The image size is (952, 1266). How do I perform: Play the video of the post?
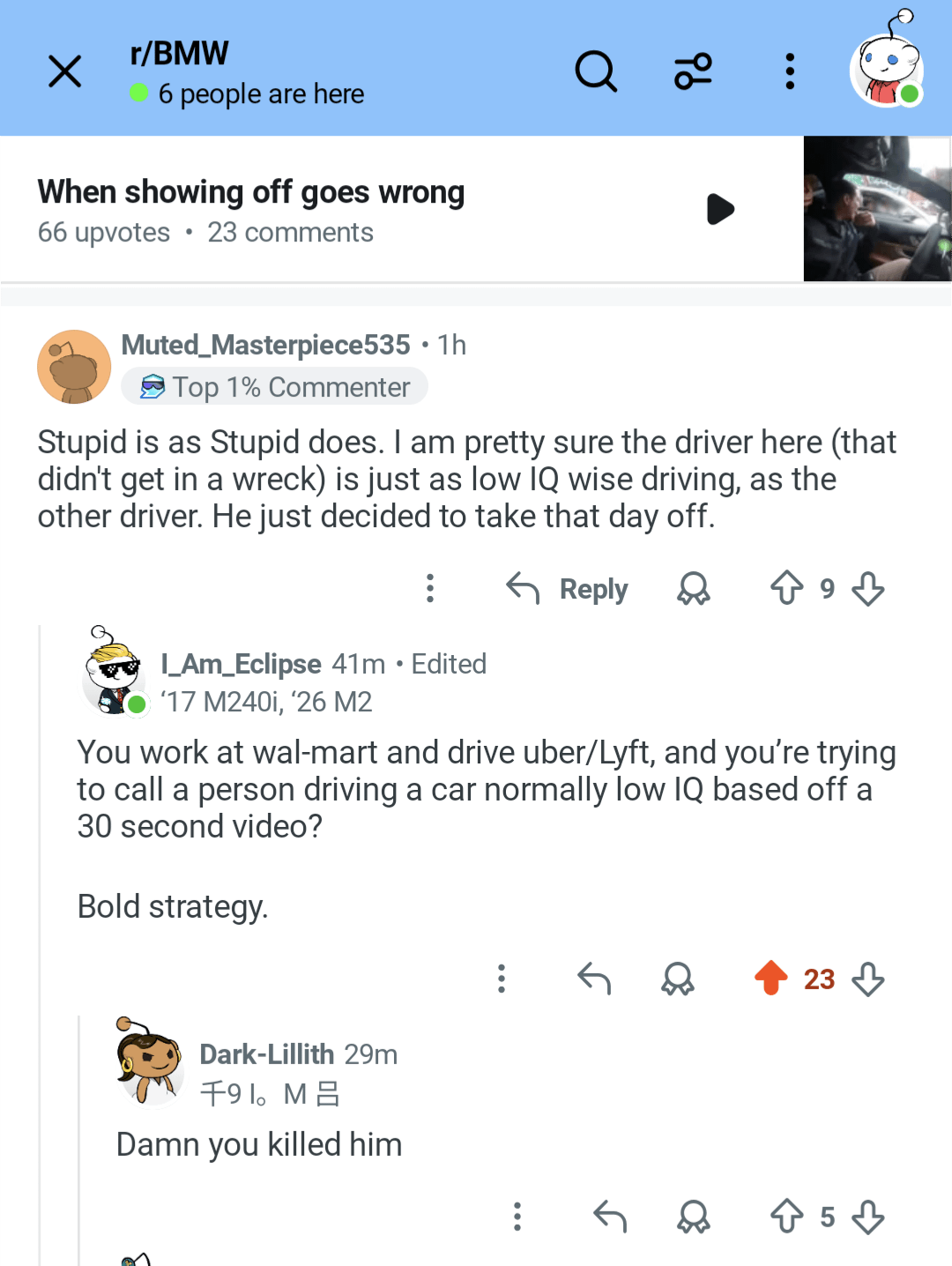click(x=720, y=210)
